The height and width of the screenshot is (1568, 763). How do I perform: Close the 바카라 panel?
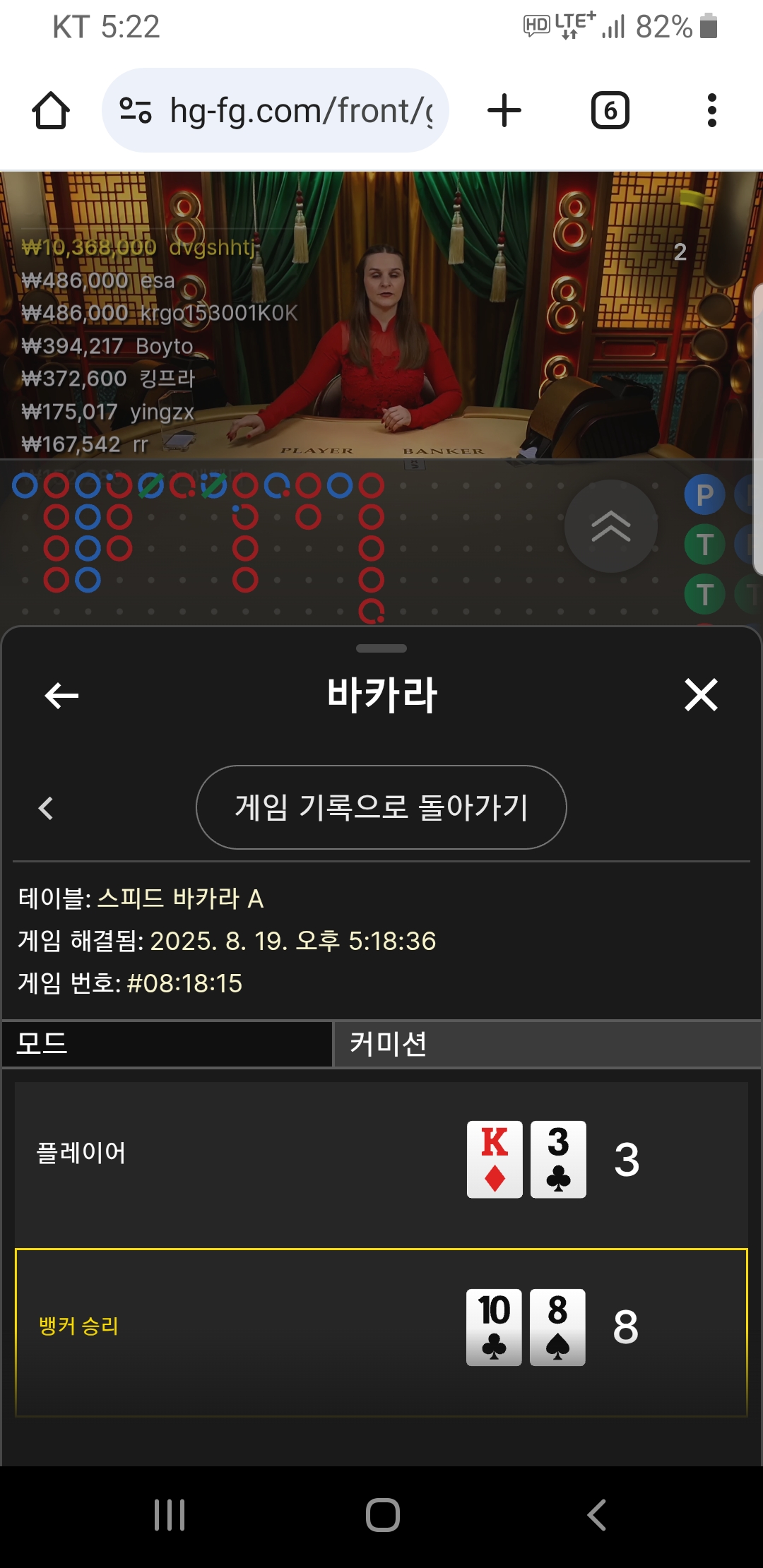click(x=701, y=695)
